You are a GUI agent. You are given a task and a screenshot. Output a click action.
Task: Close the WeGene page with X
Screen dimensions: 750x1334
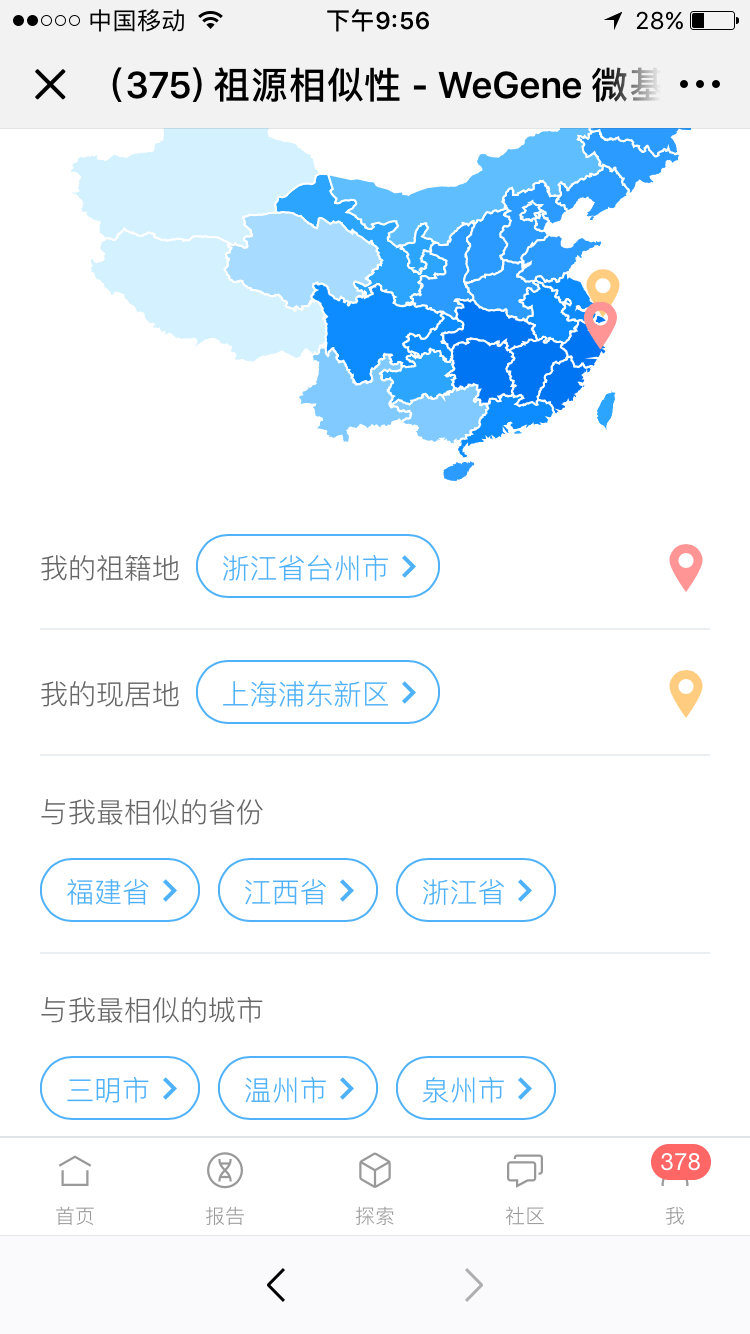coord(50,85)
